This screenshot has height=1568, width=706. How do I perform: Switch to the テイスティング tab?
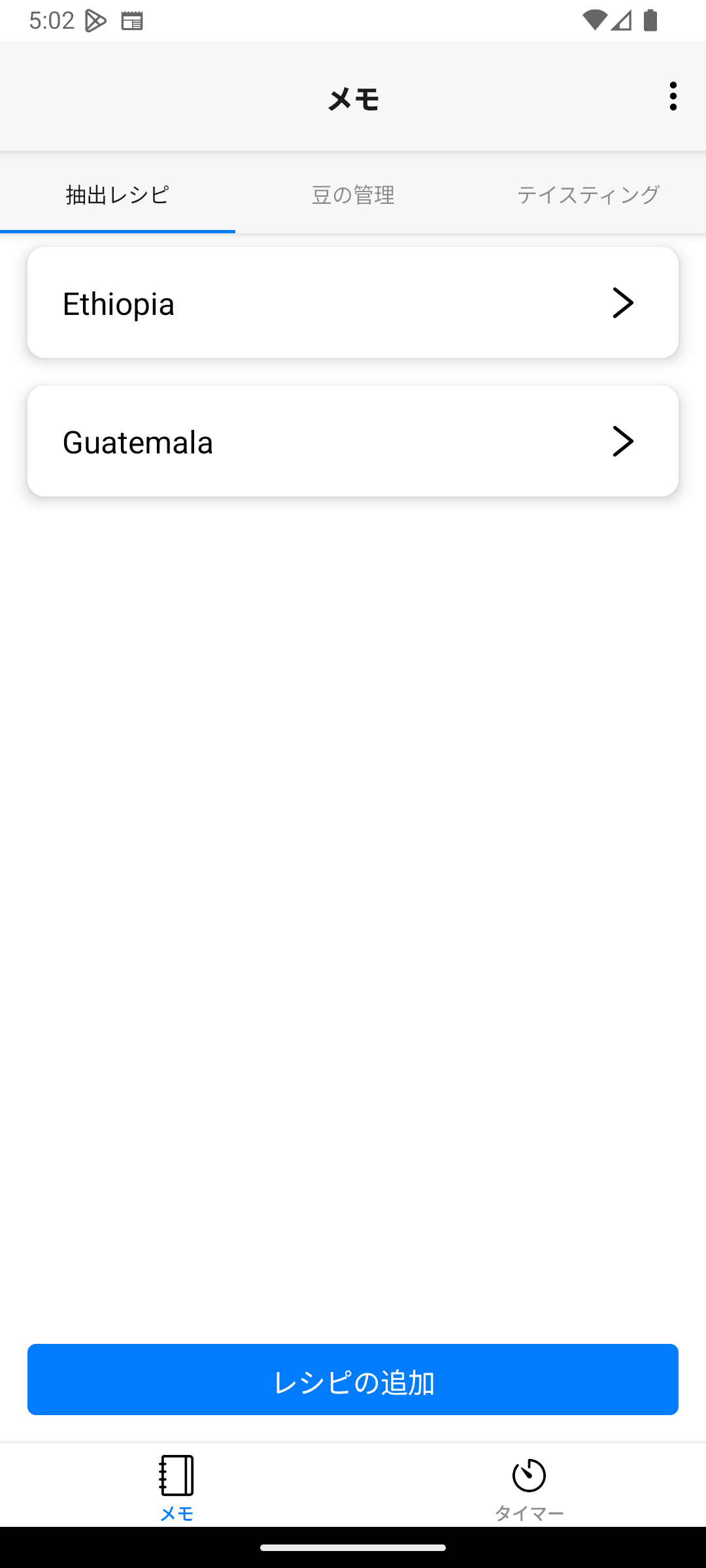point(588,195)
